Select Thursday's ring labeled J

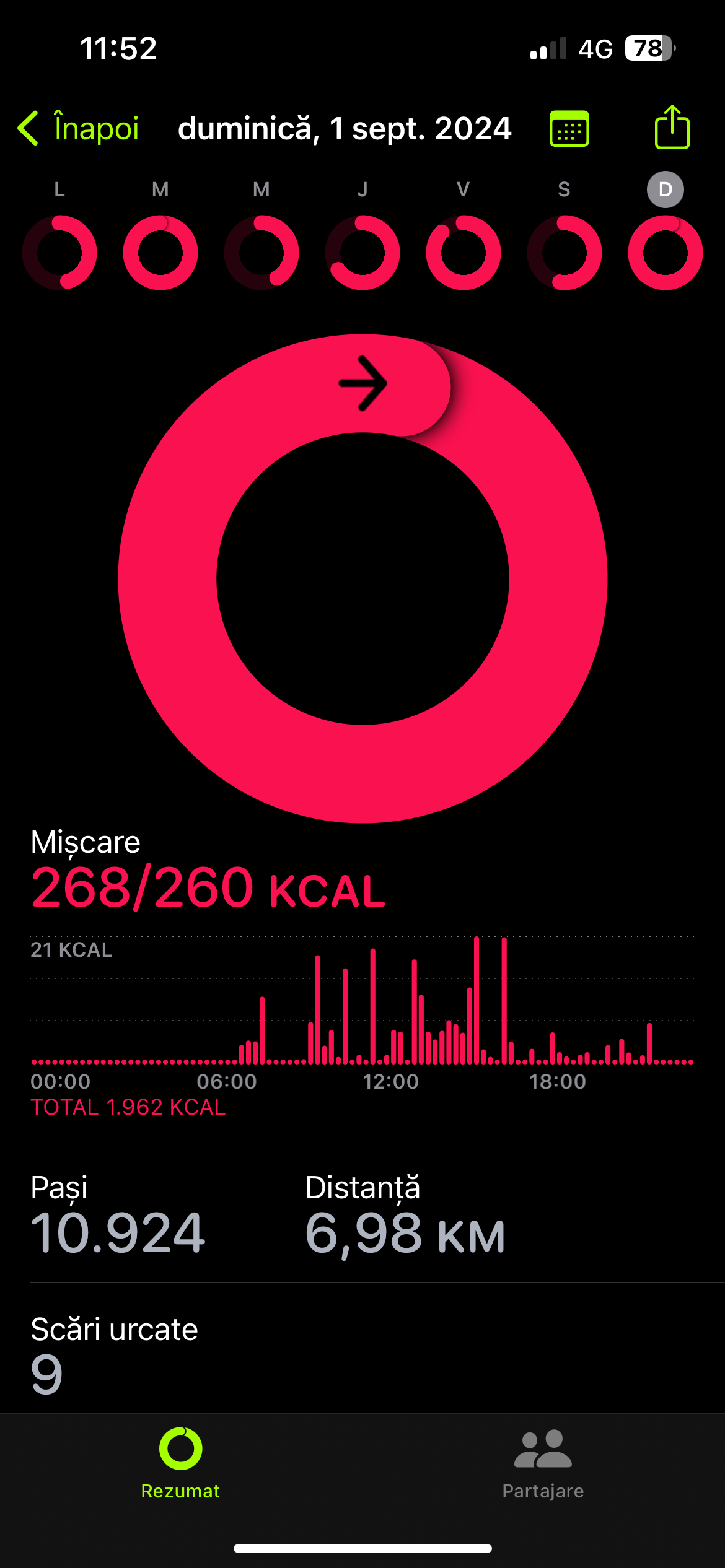[x=362, y=252]
